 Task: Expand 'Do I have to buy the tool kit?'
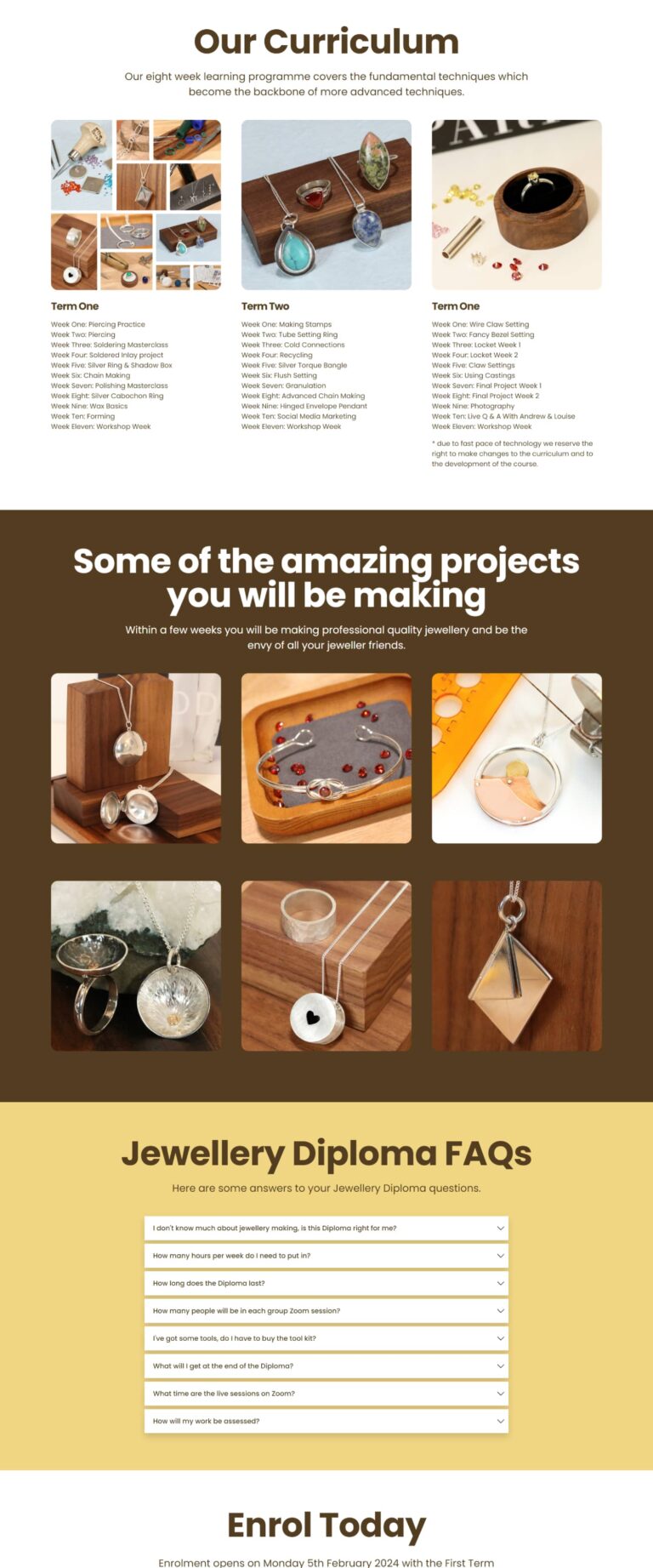pos(326,1338)
